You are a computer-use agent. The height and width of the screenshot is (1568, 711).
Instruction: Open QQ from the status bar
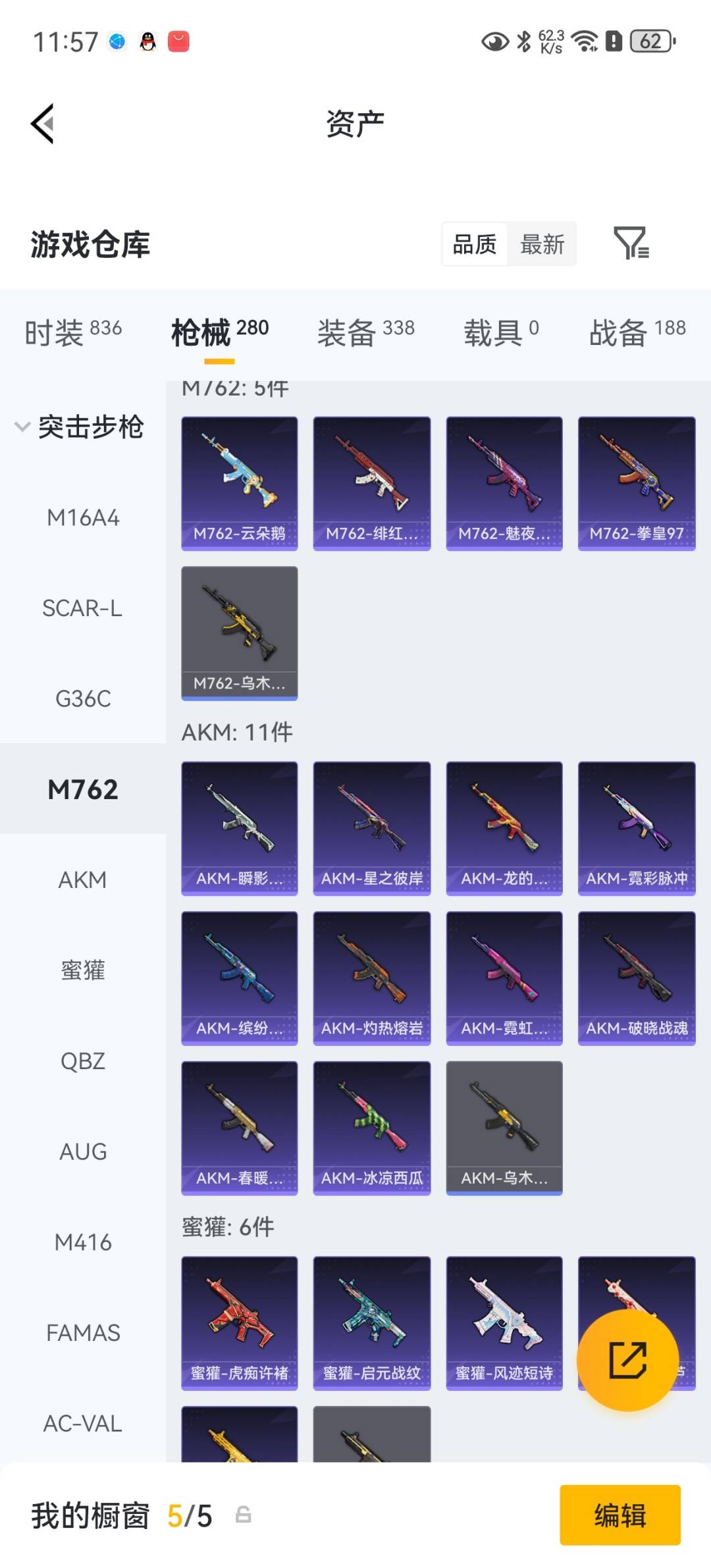(x=146, y=41)
